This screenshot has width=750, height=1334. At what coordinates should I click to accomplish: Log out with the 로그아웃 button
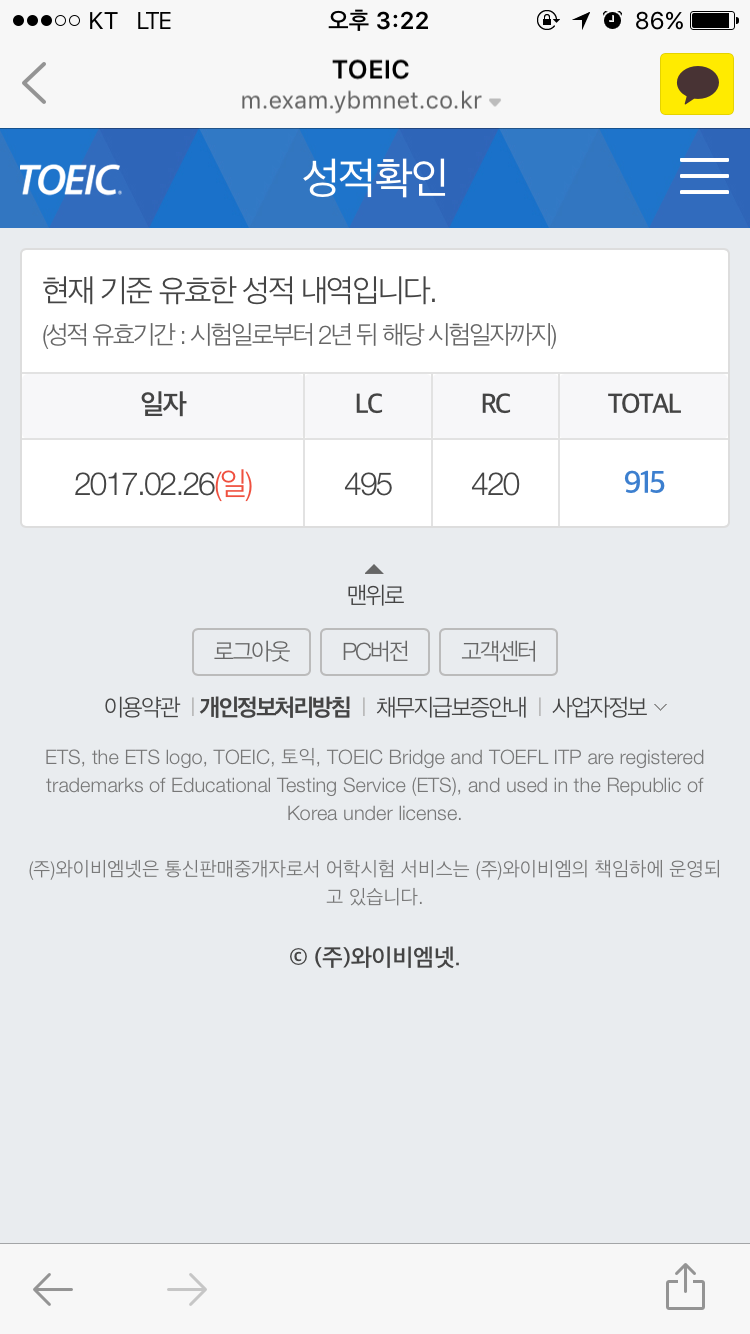pyautogui.click(x=252, y=652)
